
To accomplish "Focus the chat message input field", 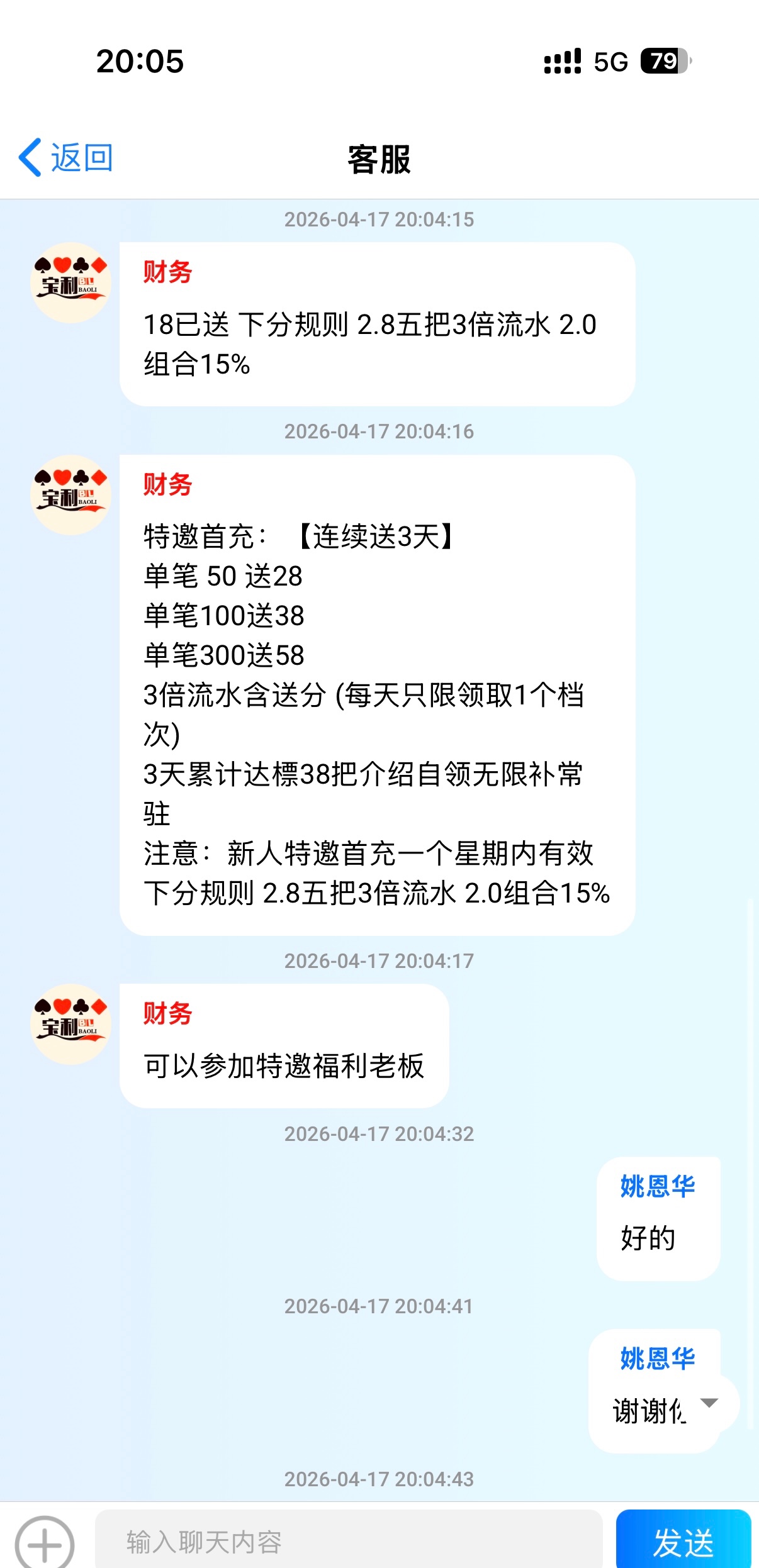I will 348,1541.
